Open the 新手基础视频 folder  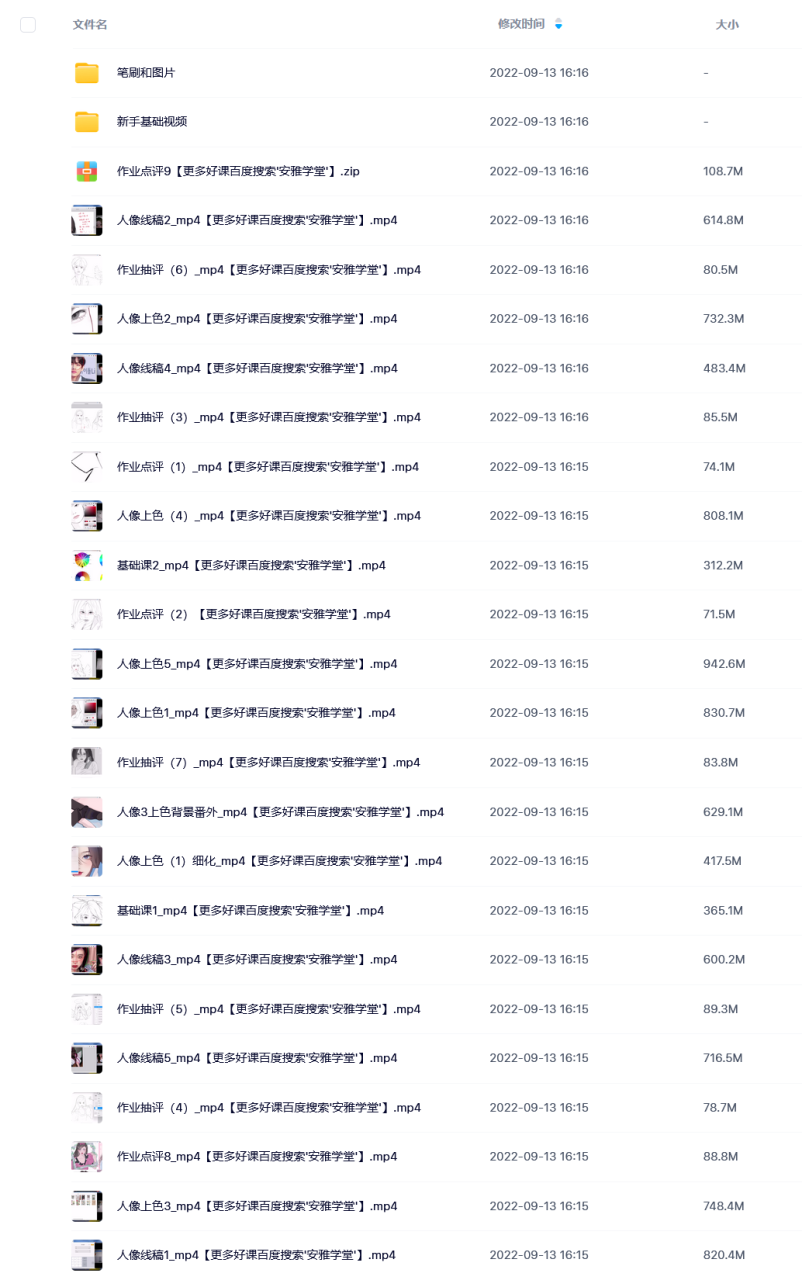152,122
